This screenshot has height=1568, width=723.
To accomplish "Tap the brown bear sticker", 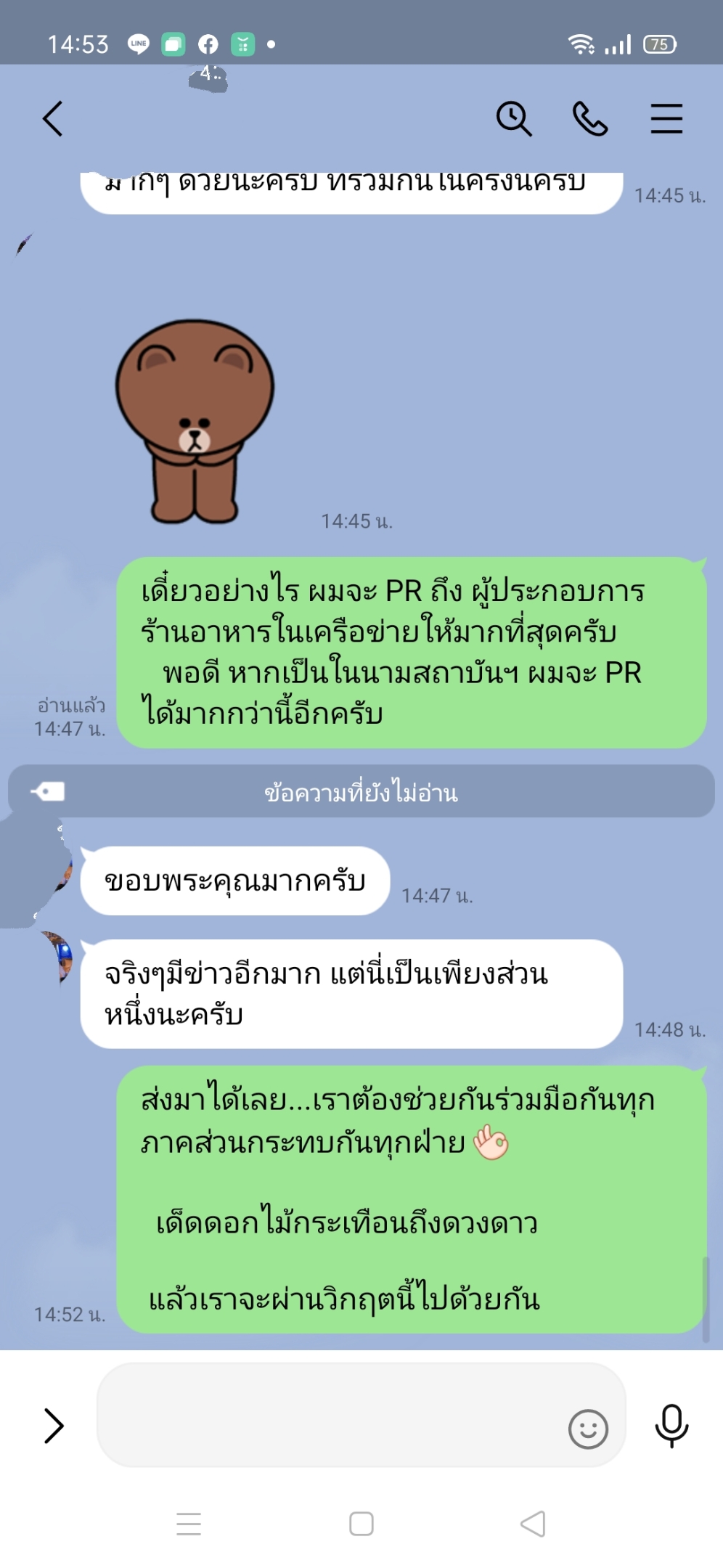I will pyautogui.click(x=195, y=421).
